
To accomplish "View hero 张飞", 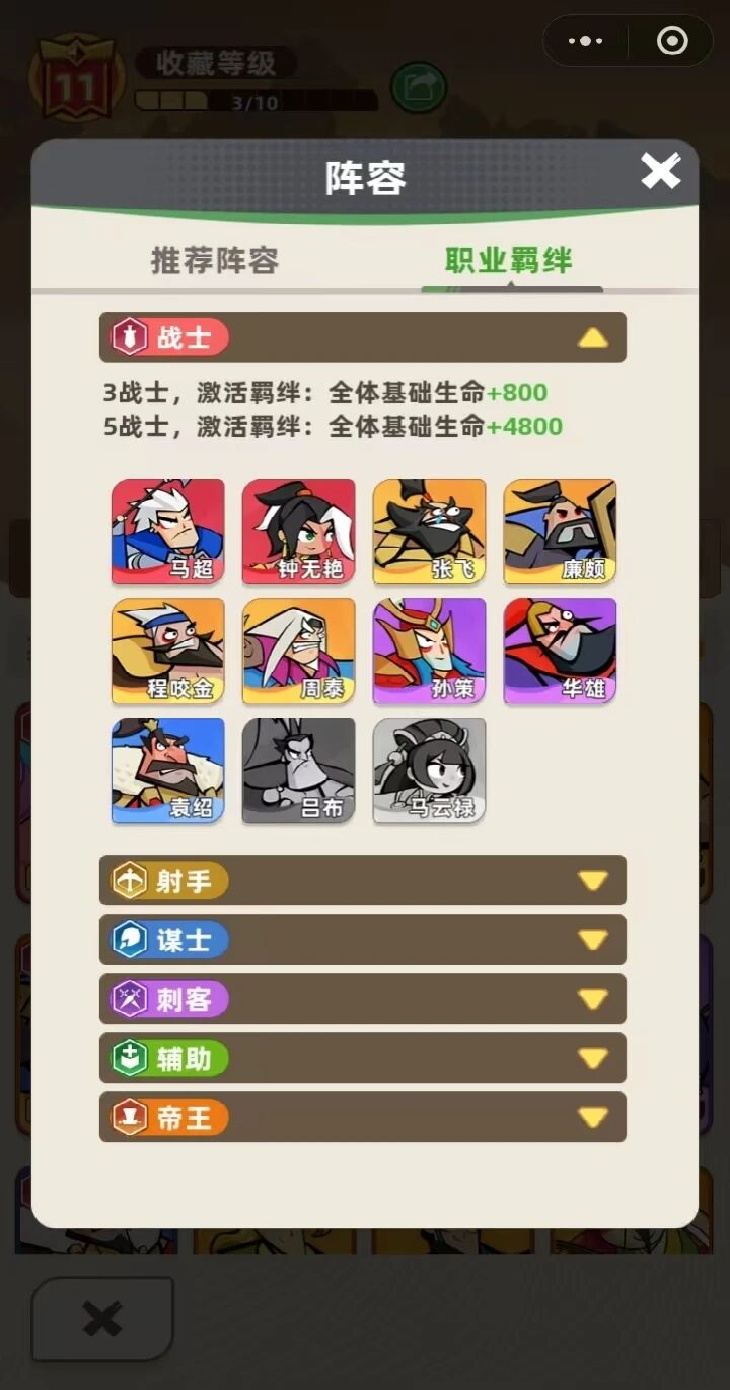I will point(429,531).
